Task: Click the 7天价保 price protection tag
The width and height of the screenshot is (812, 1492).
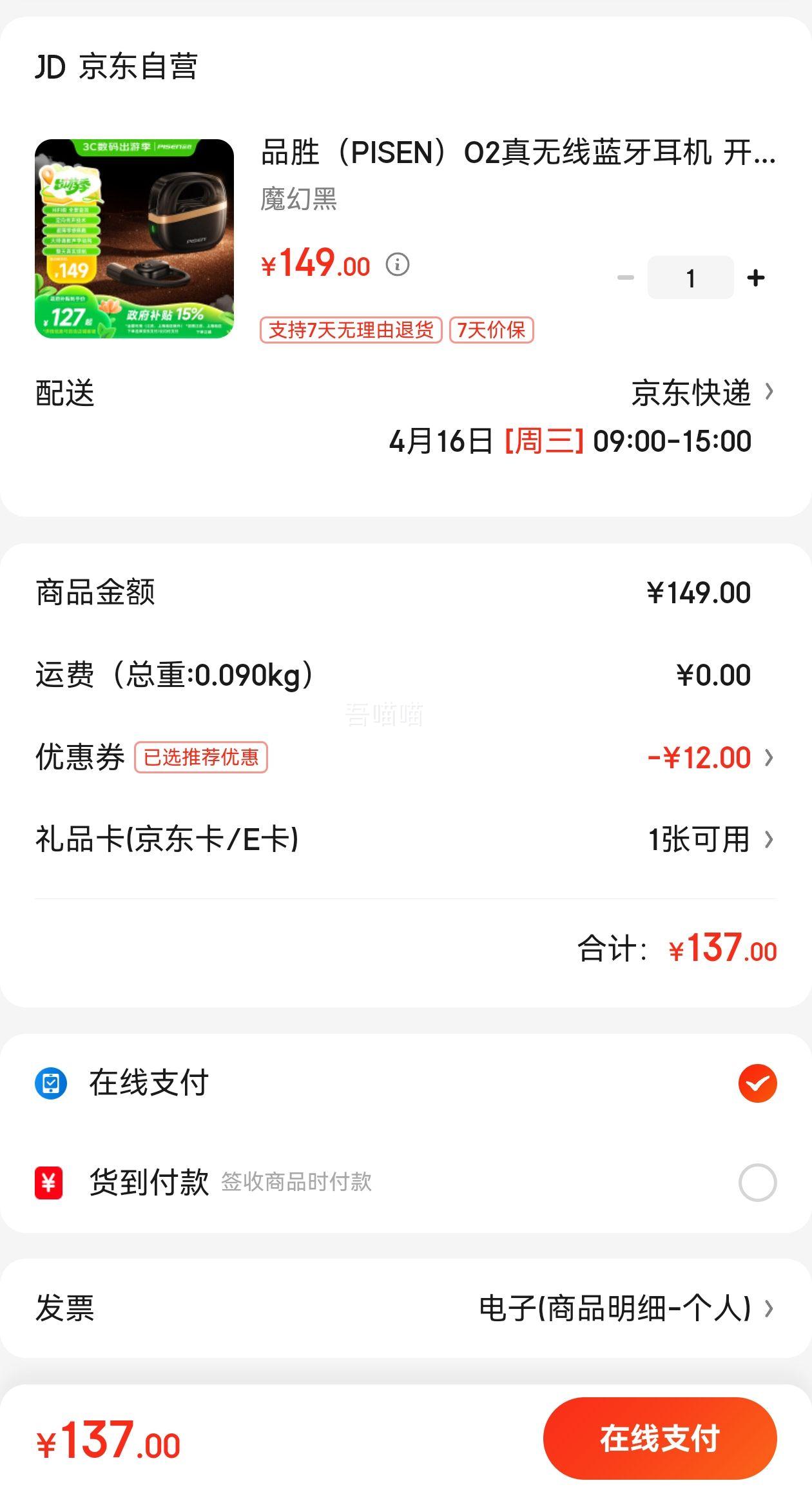Action: tap(493, 331)
